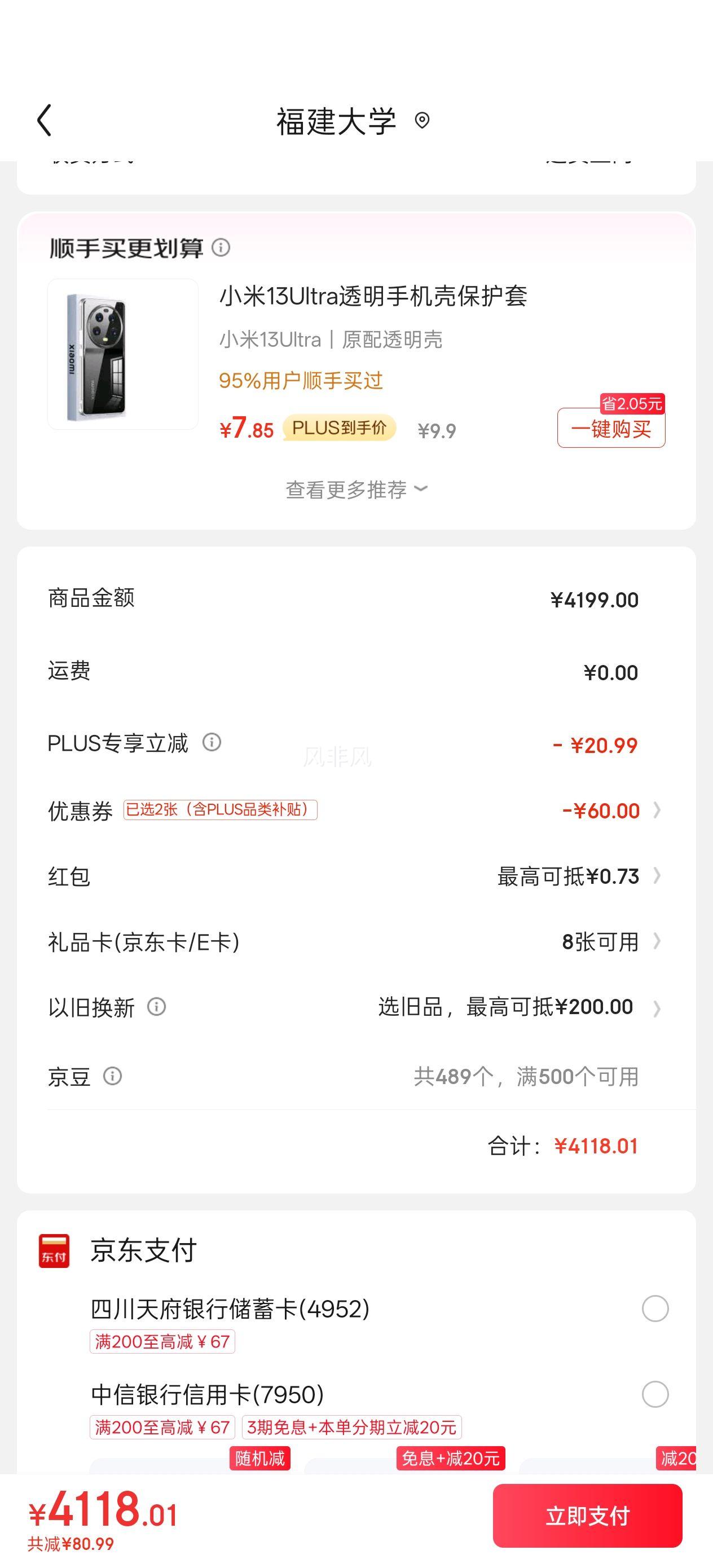Image resolution: width=713 pixels, height=1568 pixels.
Task: Expand 查看更多推荐
Action: [x=356, y=490]
